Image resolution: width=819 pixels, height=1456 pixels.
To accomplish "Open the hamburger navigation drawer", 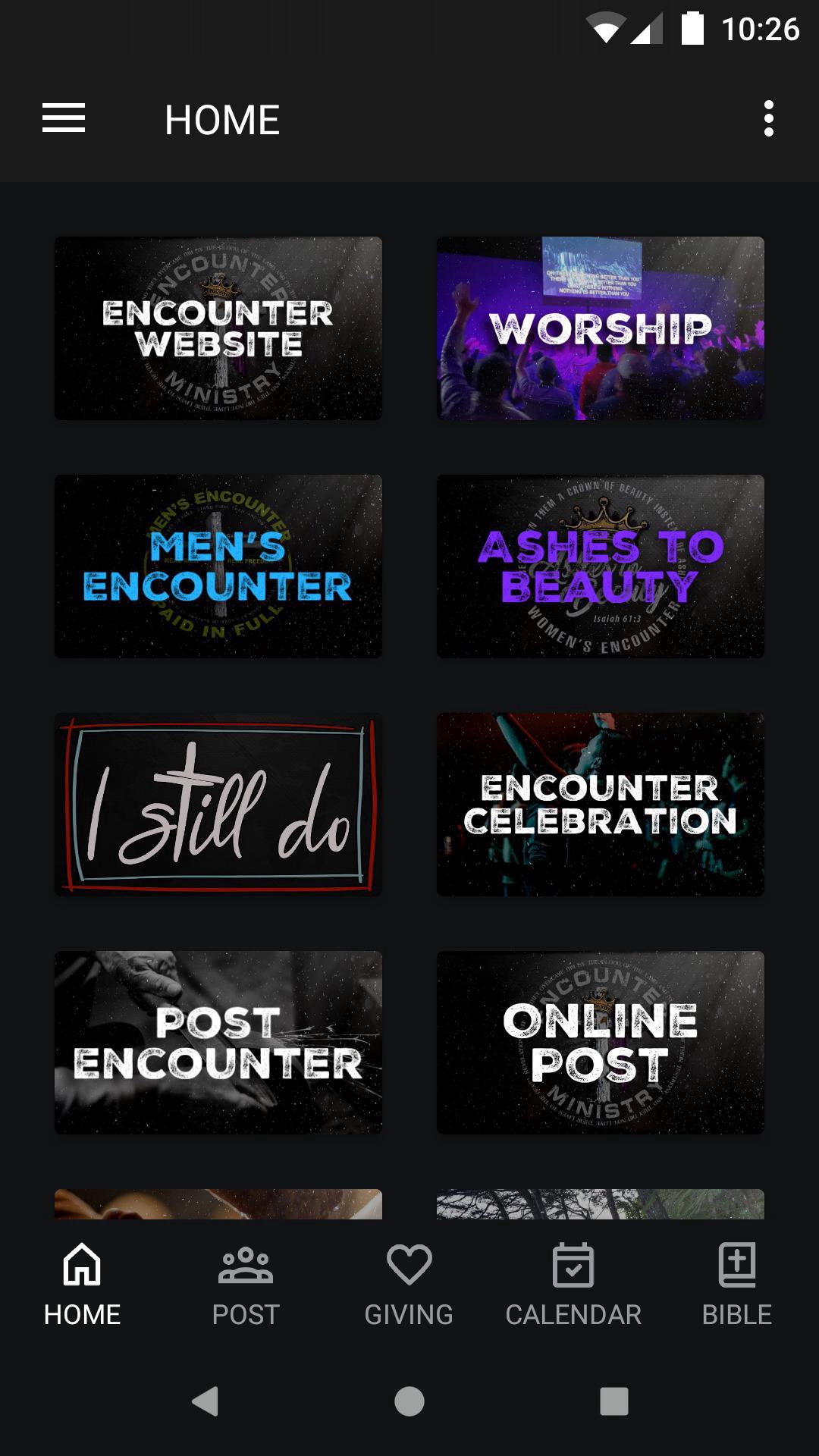I will click(64, 118).
